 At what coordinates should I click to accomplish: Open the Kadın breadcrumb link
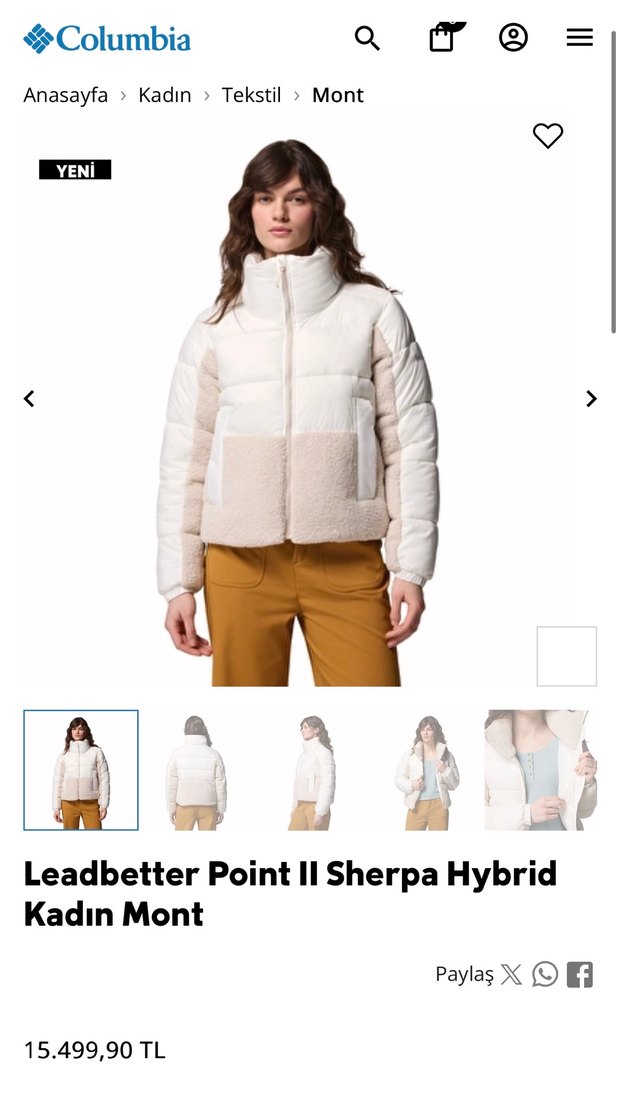[165, 95]
